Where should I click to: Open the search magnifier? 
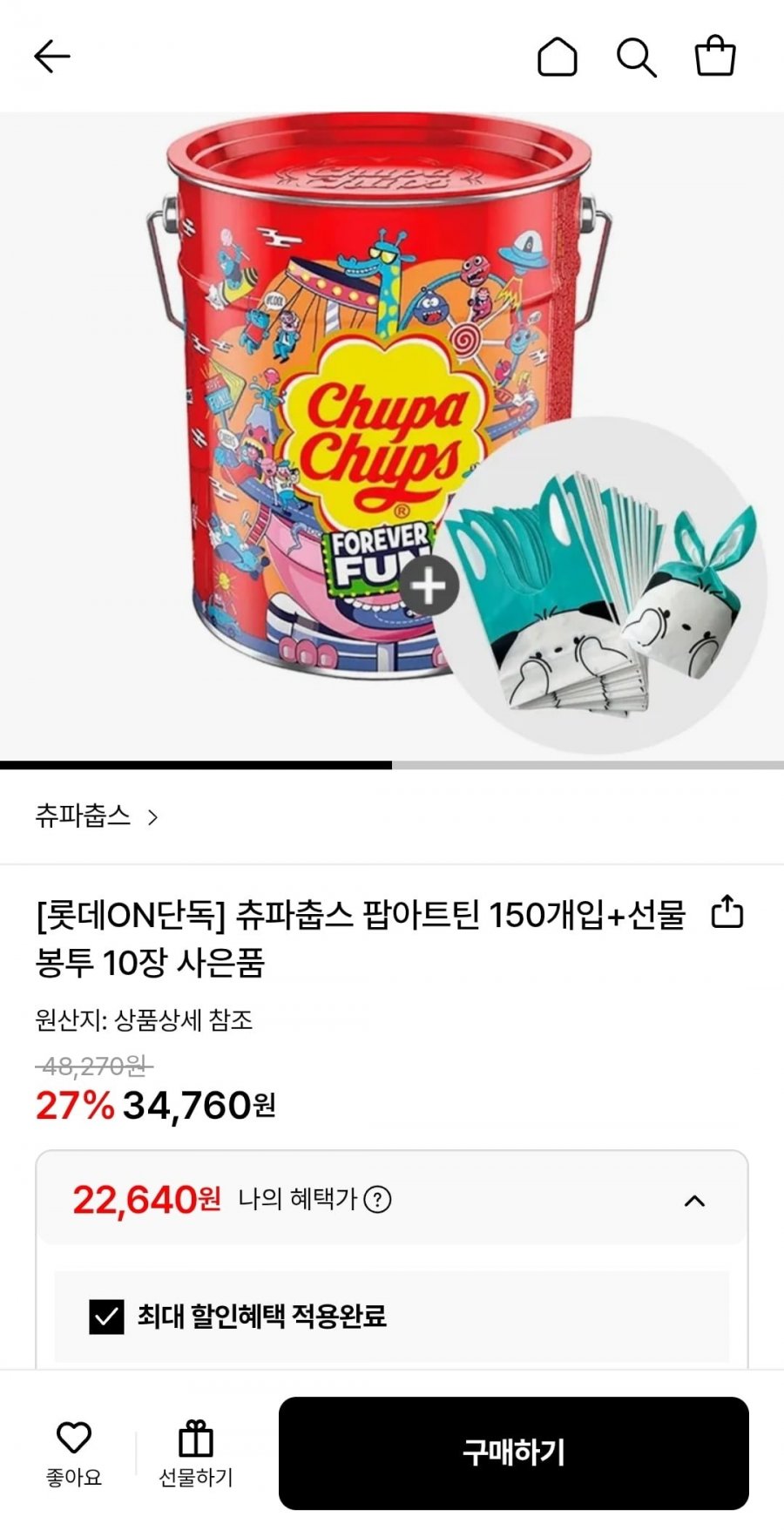coord(636,58)
